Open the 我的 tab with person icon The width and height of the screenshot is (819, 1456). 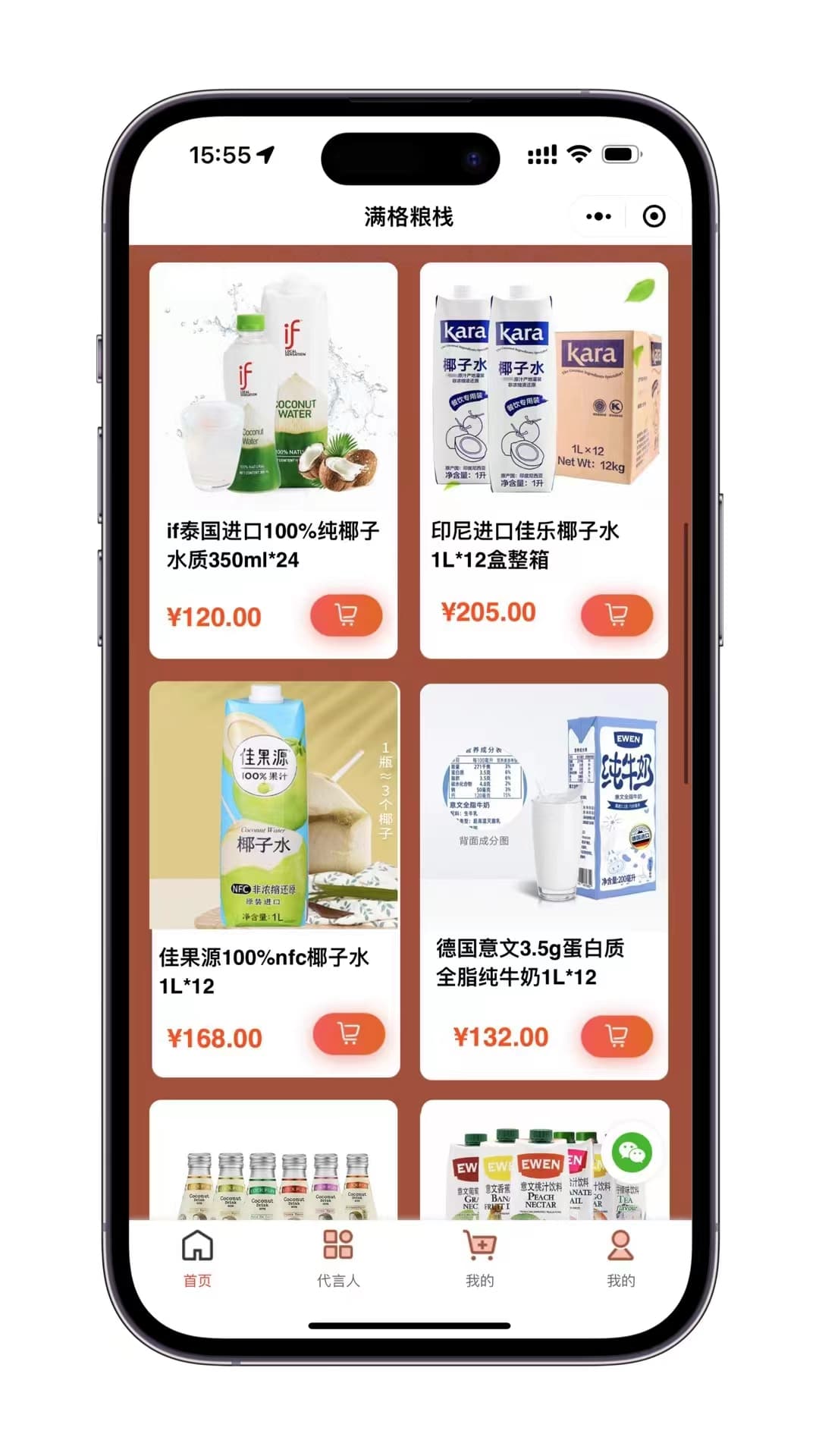620,1259
